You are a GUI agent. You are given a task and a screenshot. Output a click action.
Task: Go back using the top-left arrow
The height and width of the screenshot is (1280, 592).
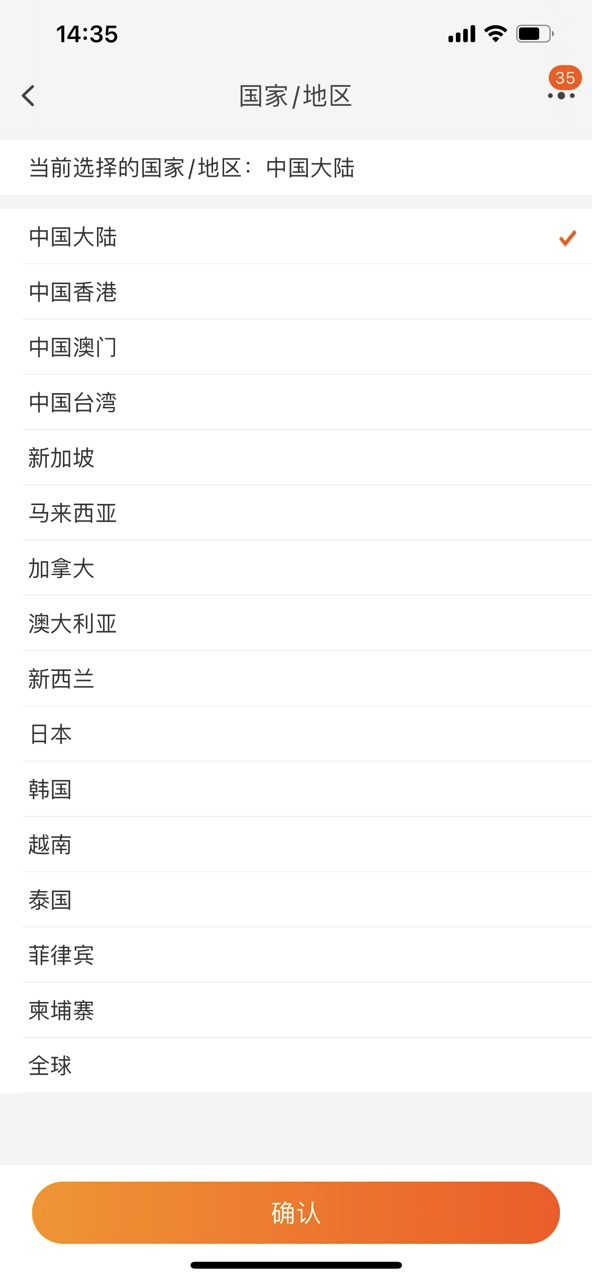28,96
